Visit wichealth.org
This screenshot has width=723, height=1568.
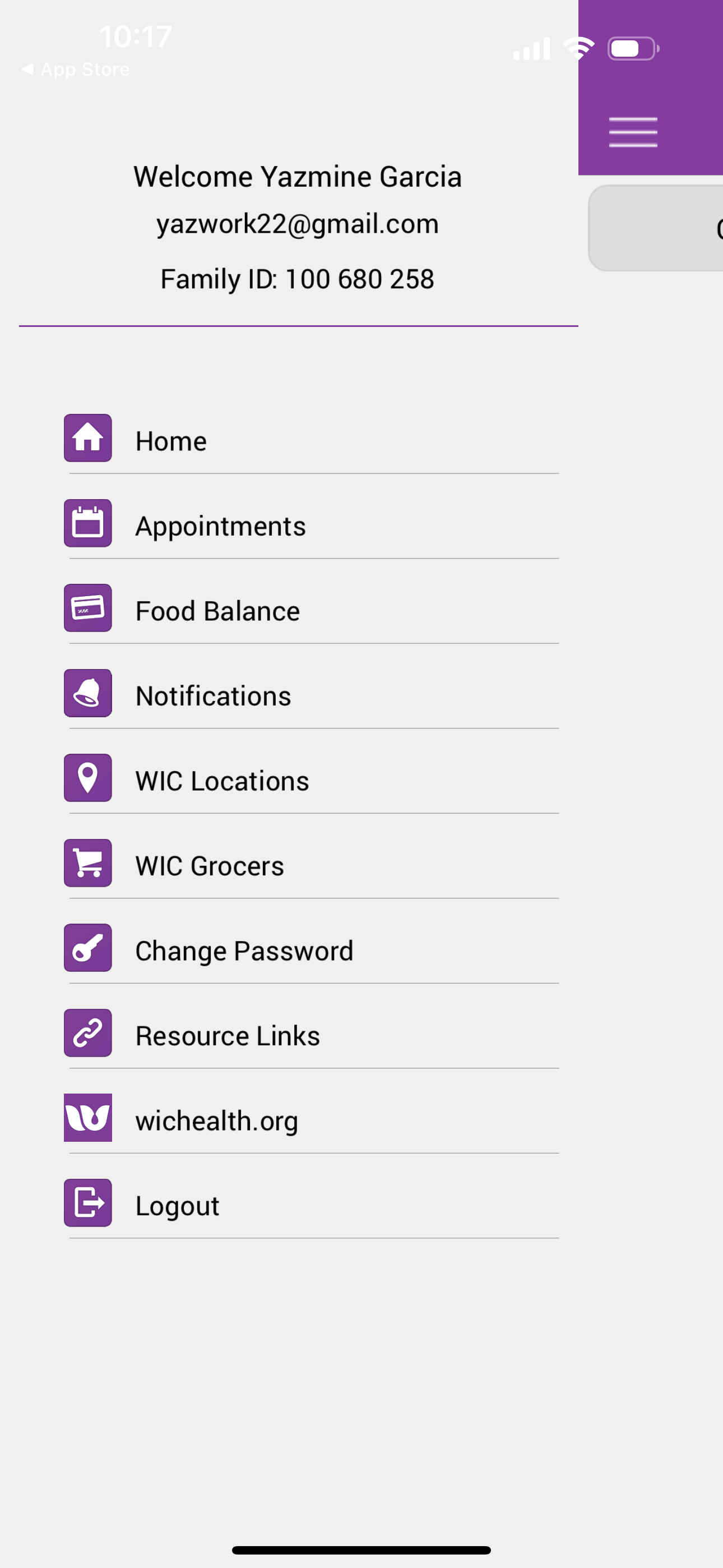311,1119
